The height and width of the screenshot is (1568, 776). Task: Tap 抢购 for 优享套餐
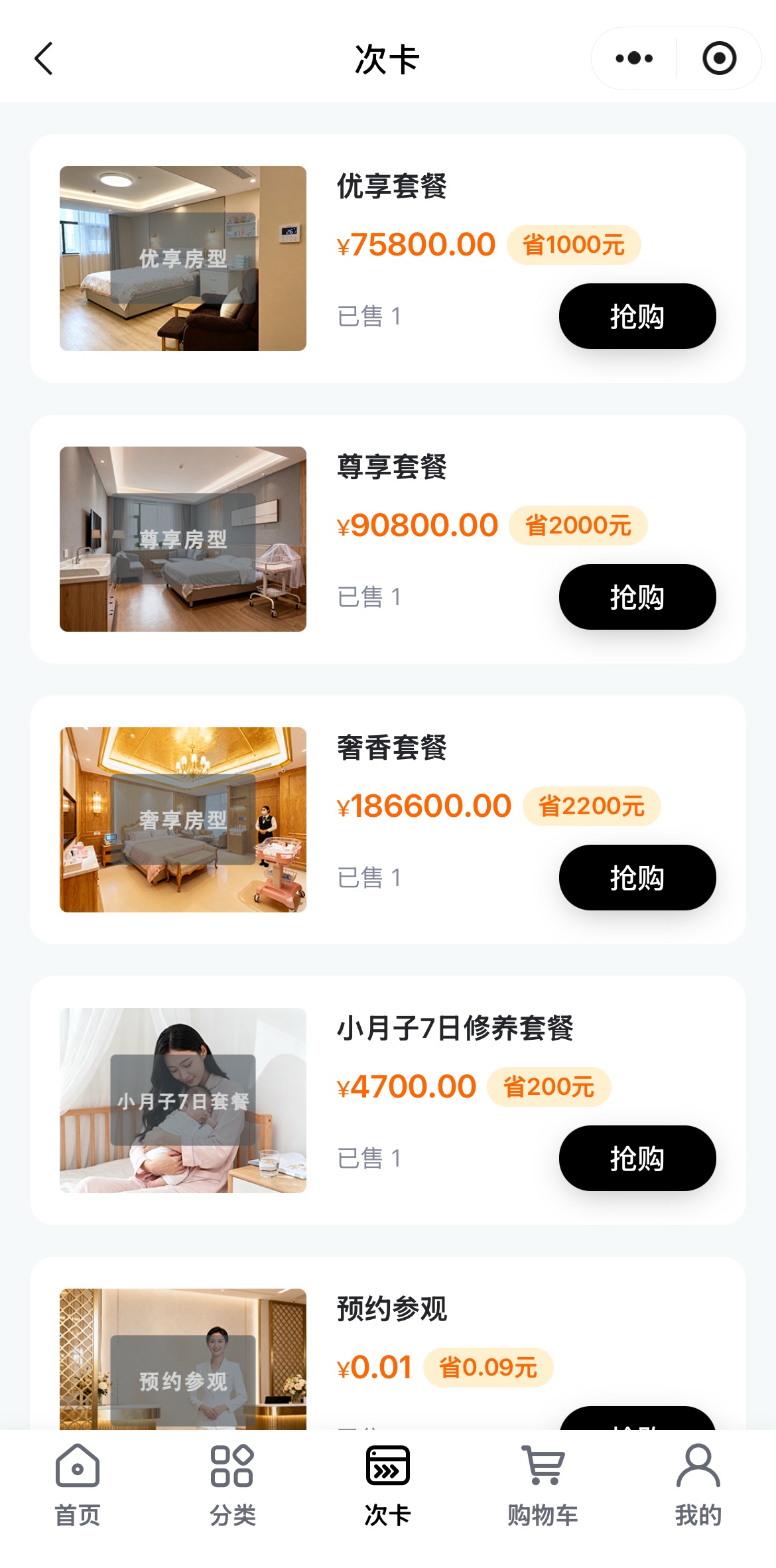[x=637, y=316]
